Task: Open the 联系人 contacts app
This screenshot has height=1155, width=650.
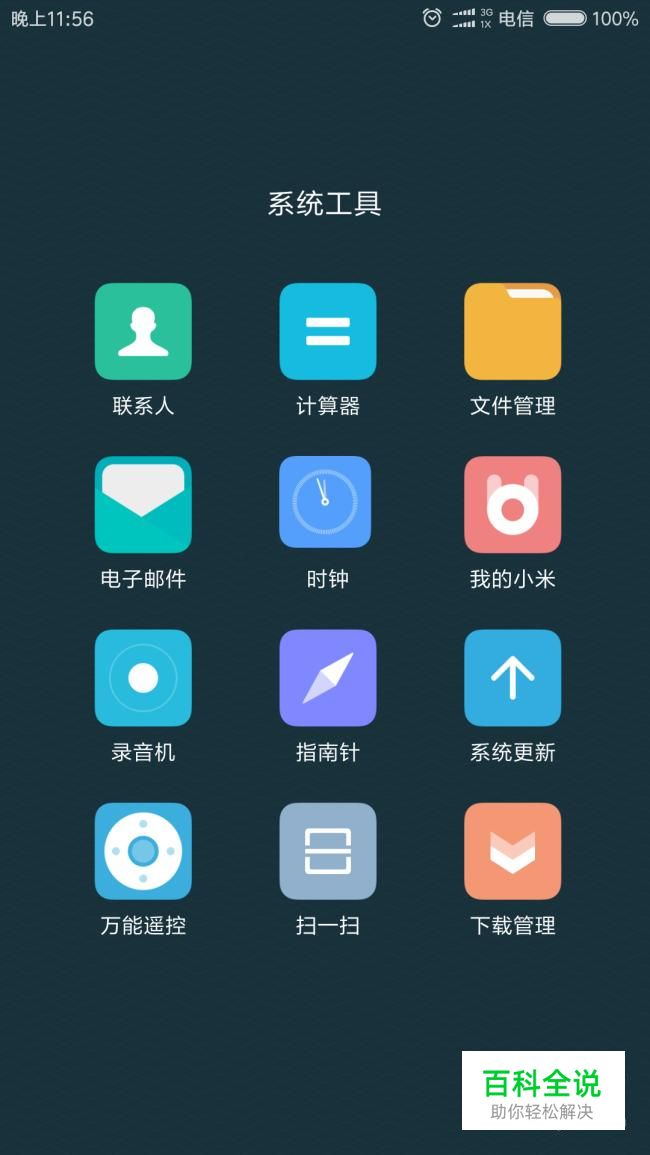Action: (143, 332)
